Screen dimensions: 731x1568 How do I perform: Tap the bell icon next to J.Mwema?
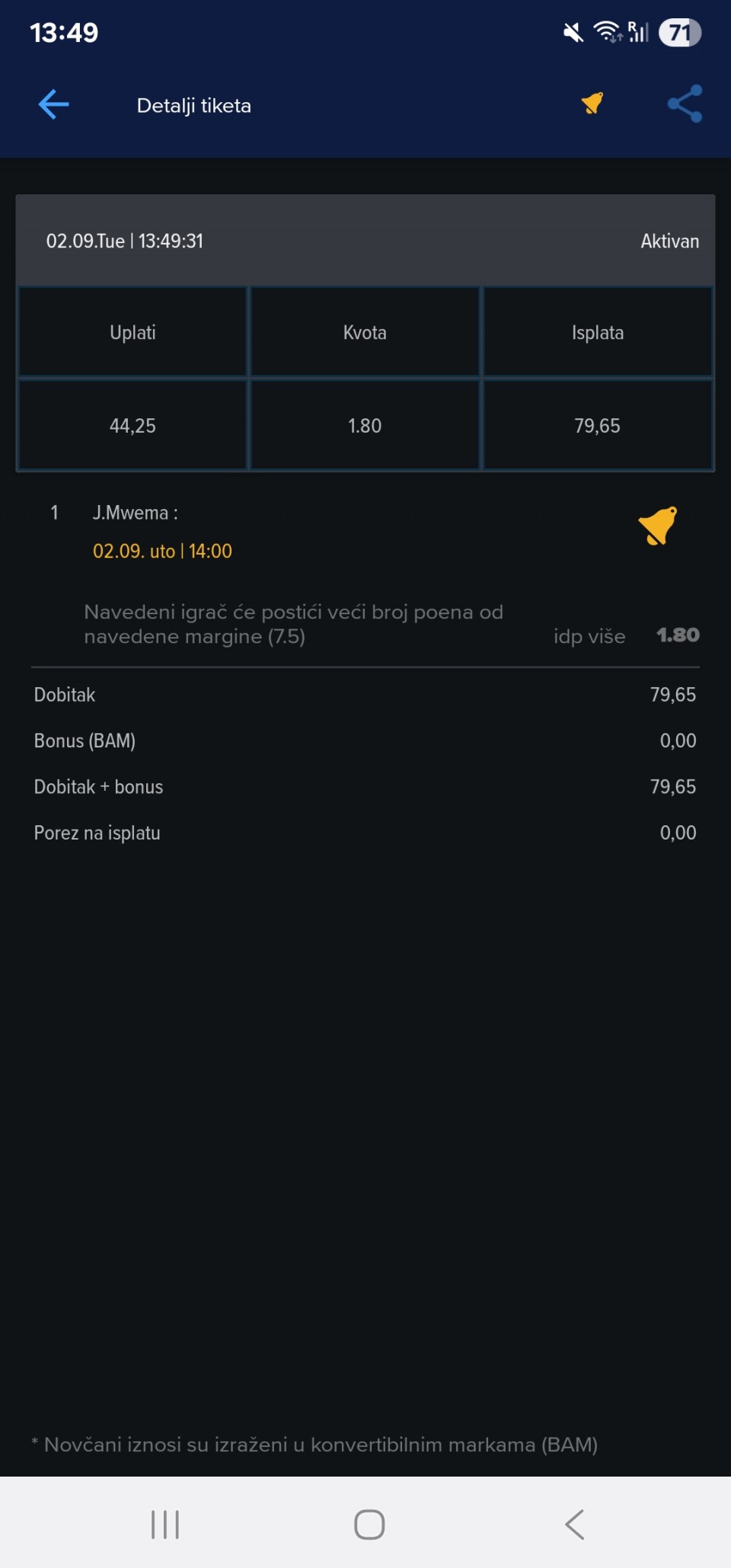(657, 526)
